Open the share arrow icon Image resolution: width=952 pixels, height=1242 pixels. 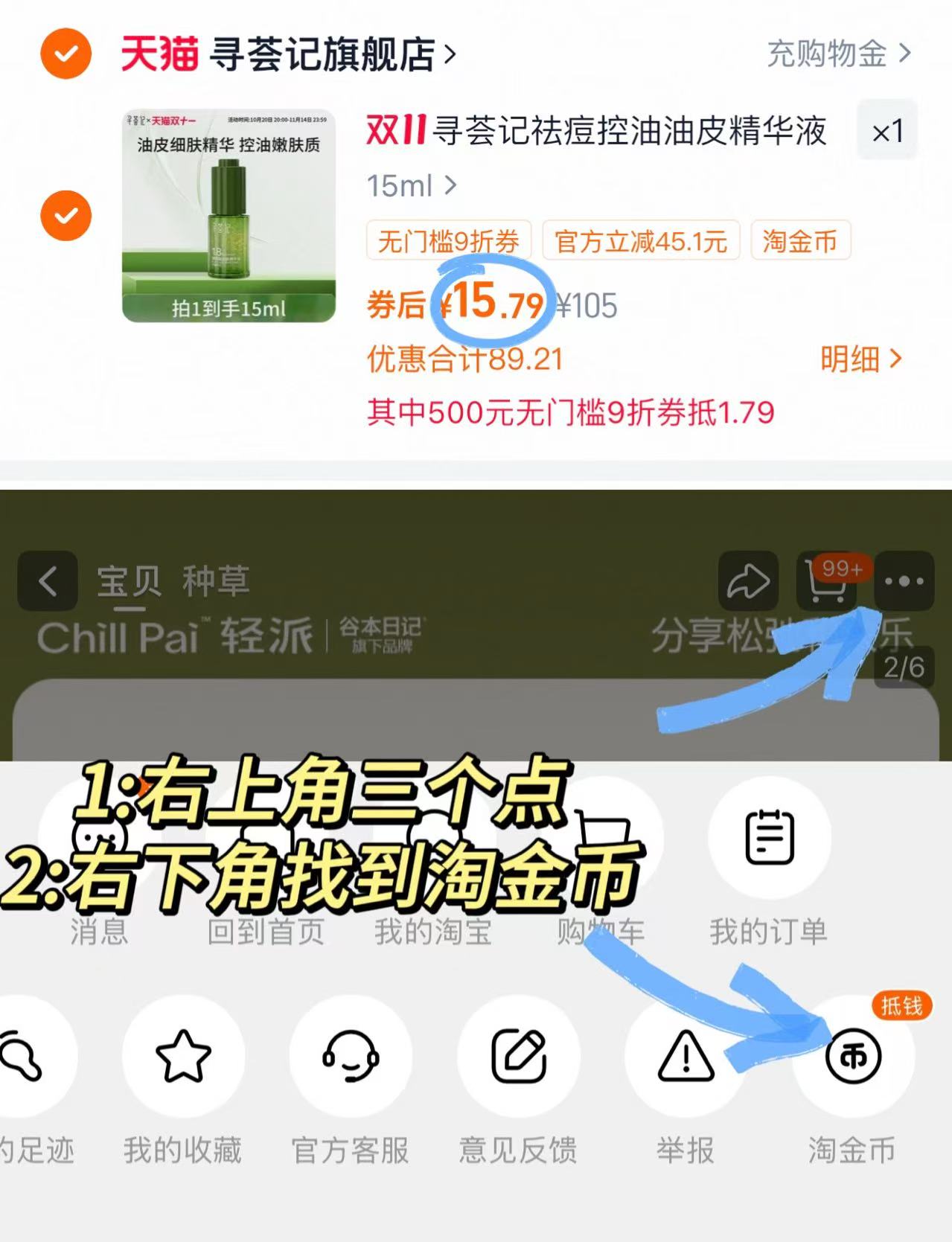tap(750, 581)
